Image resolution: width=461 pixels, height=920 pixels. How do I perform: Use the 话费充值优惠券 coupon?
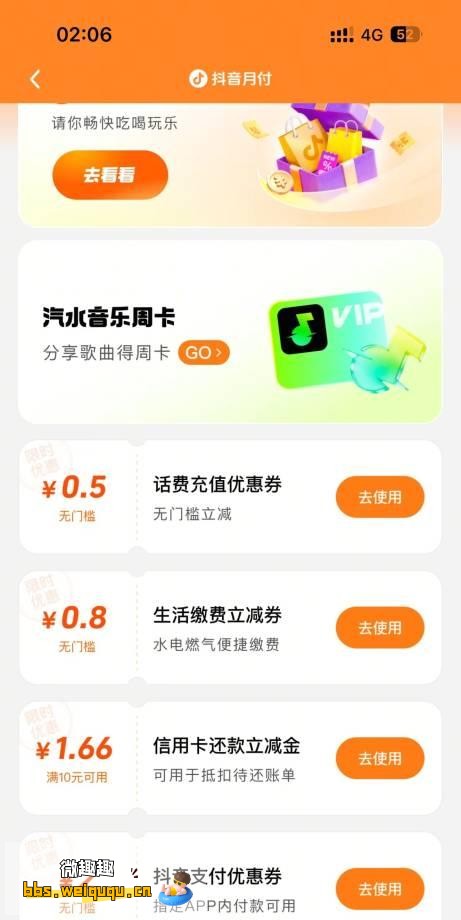(379, 497)
